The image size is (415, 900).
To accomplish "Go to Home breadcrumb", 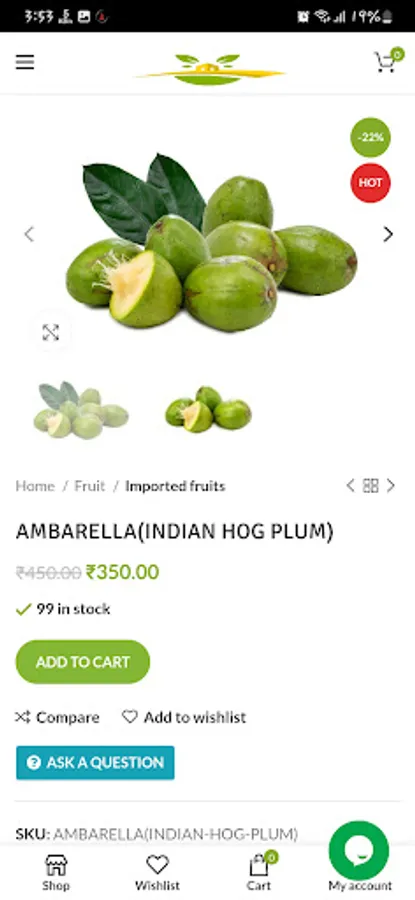I will (x=35, y=486).
